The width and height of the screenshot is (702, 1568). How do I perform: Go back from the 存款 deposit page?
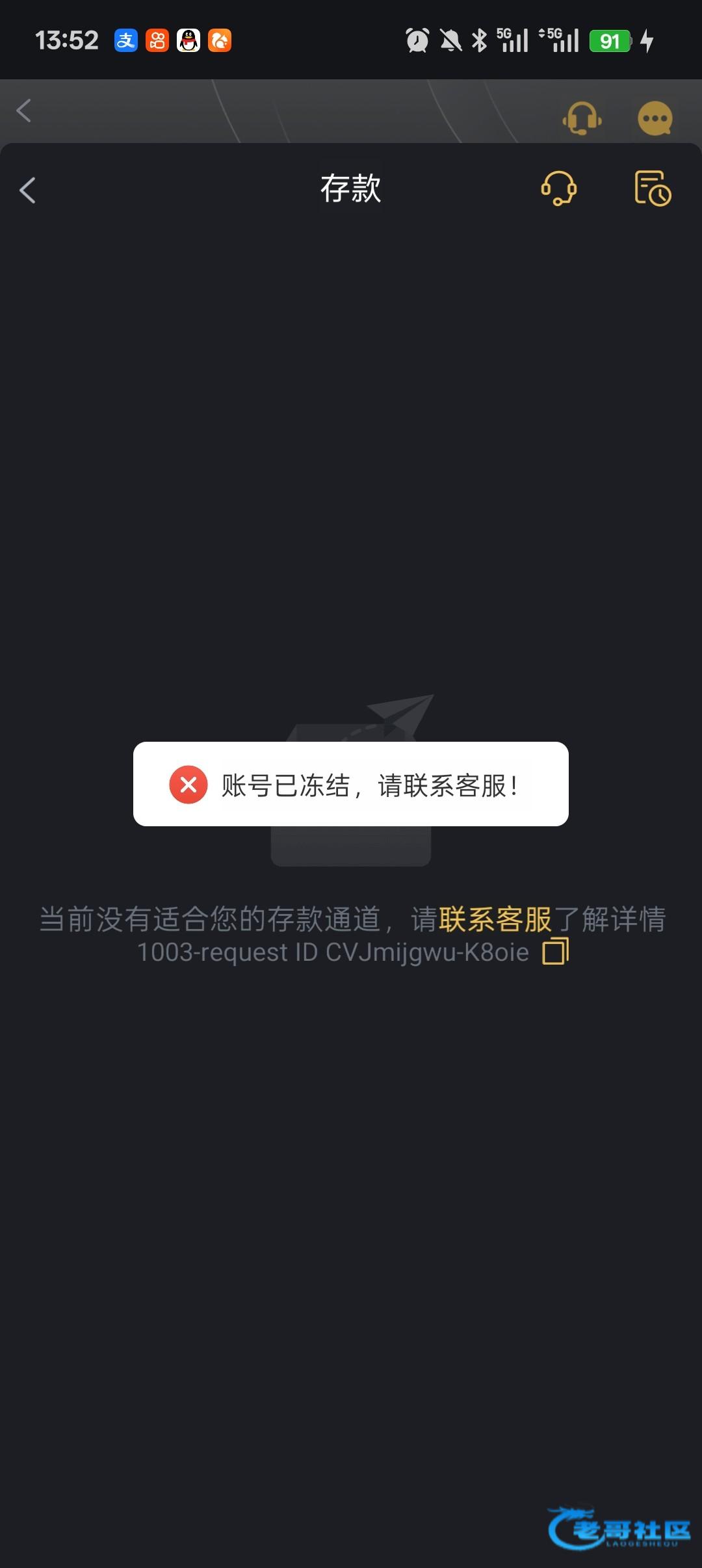click(x=27, y=190)
